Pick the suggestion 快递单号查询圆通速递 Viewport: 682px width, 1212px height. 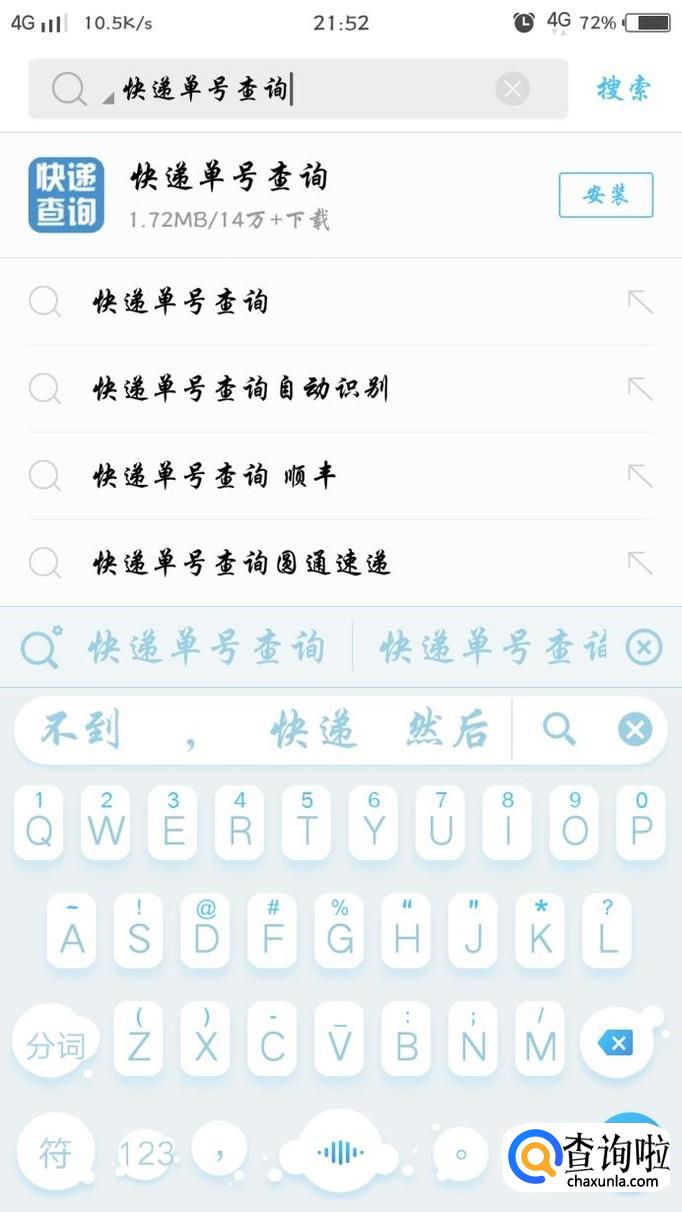(x=241, y=563)
